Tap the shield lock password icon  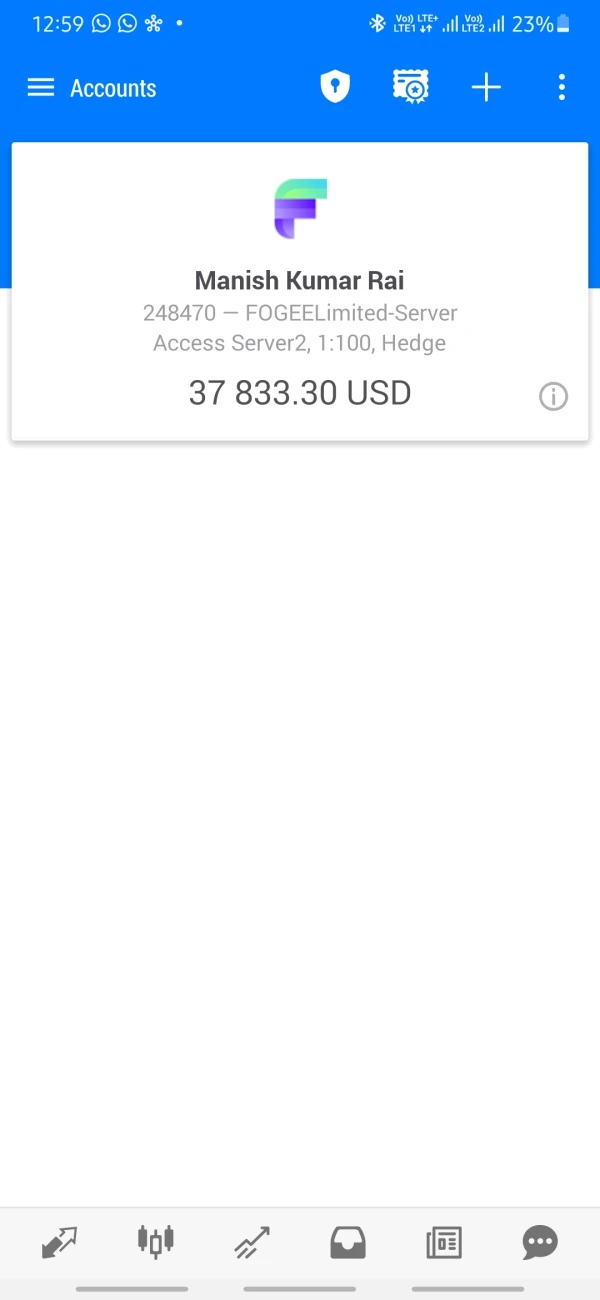click(x=335, y=87)
